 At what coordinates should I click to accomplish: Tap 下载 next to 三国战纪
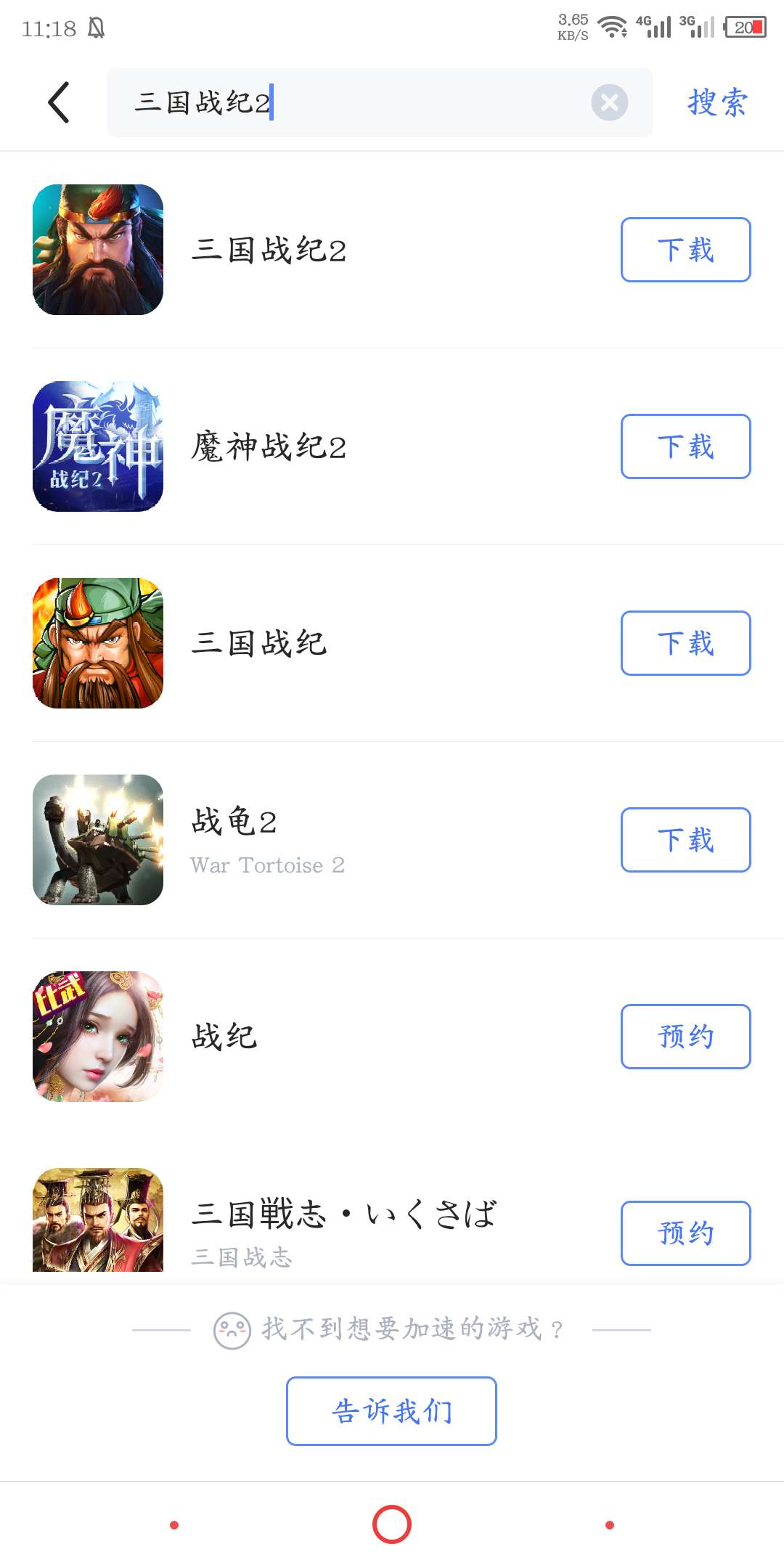click(685, 643)
